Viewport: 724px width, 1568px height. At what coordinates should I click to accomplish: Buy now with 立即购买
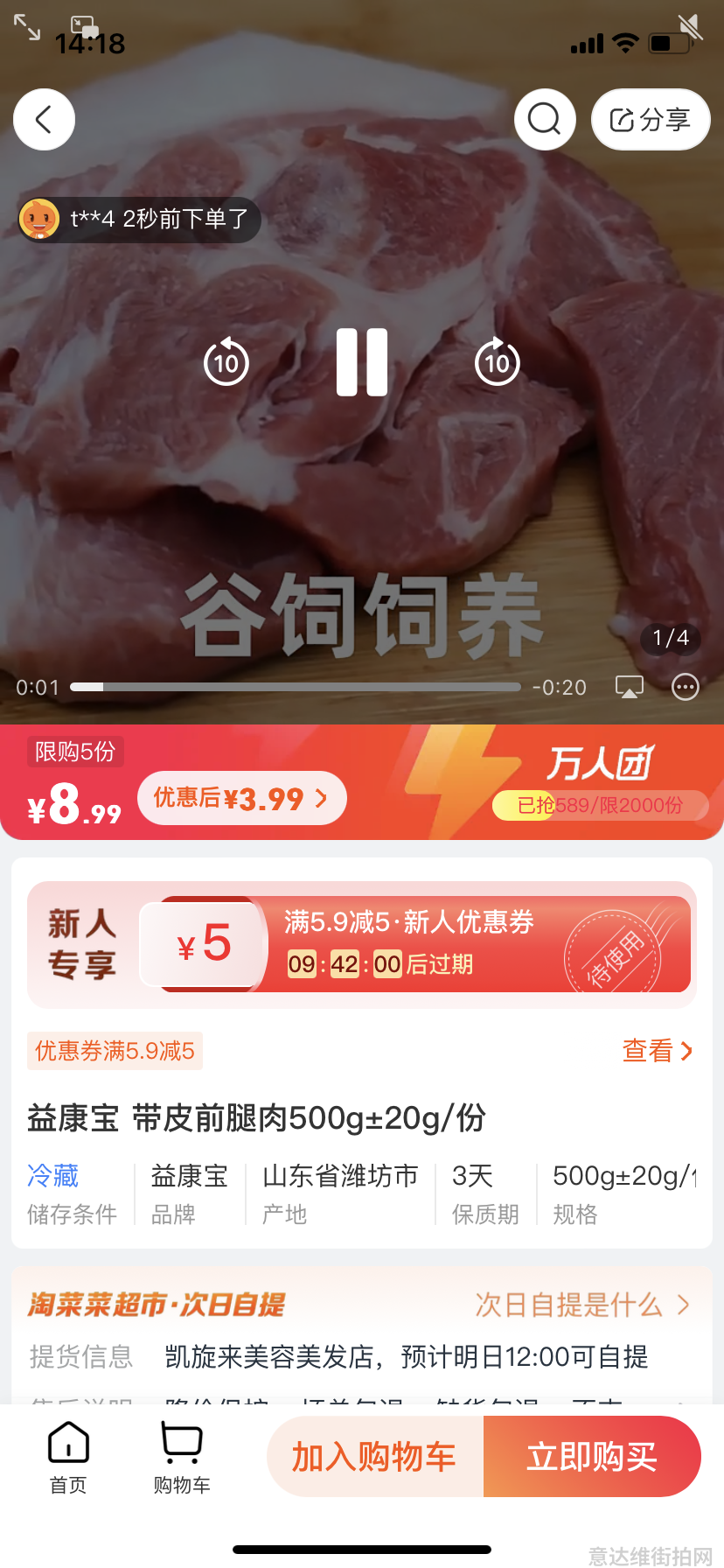click(593, 1457)
